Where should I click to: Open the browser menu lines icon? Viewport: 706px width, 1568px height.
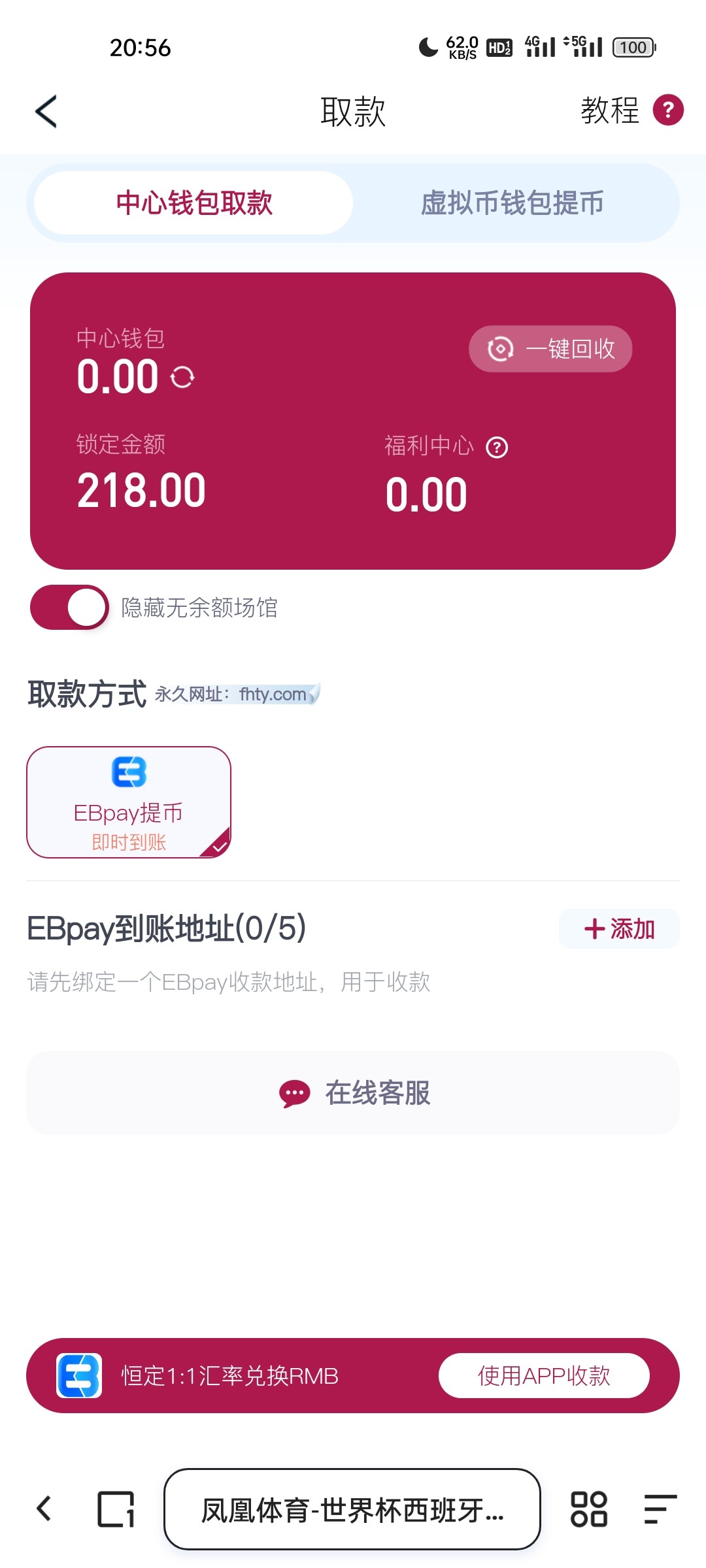[x=660, y=1509]
